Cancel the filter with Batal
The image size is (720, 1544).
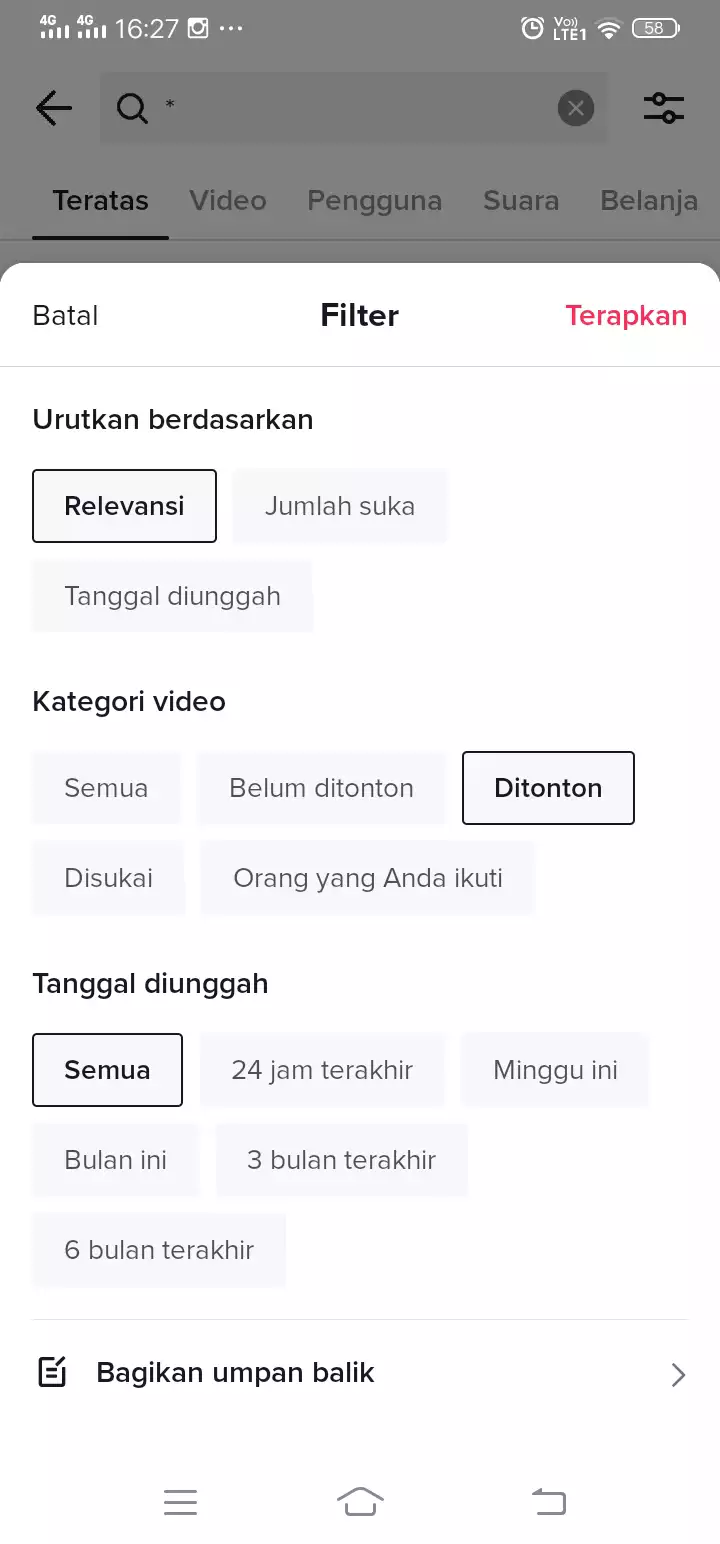(66, 316)
